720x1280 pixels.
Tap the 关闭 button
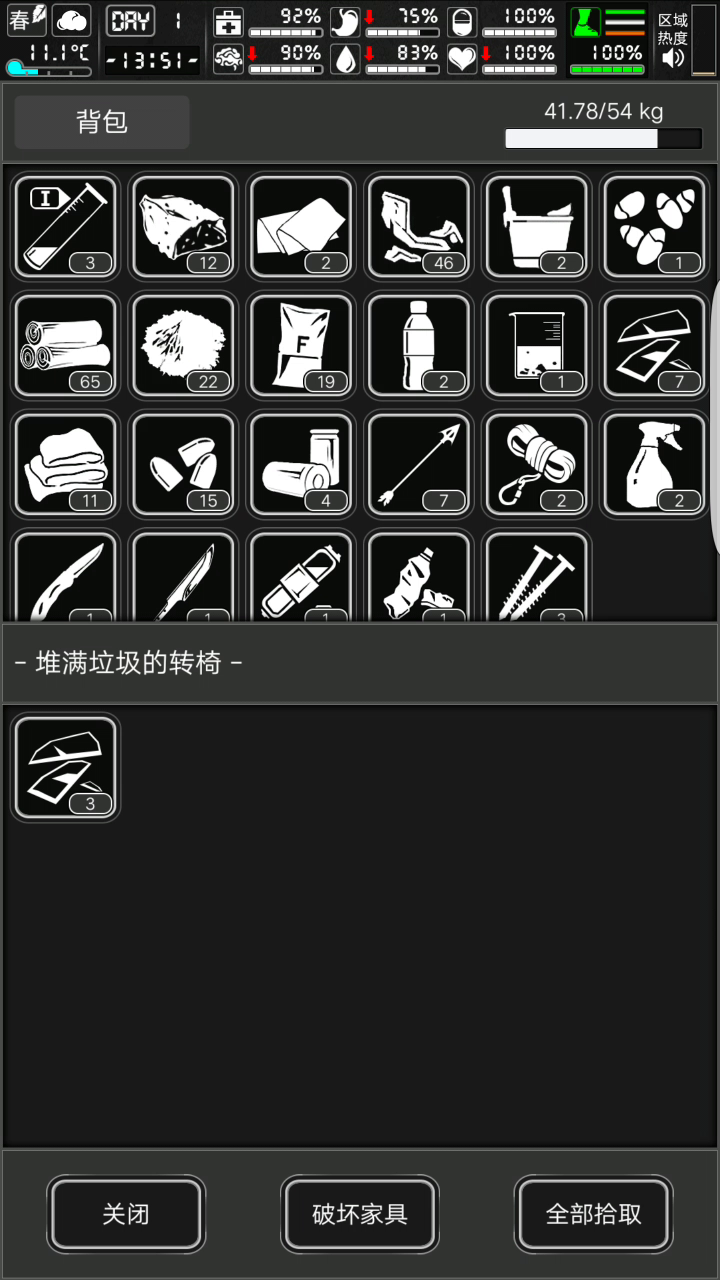click(126, 1214)
